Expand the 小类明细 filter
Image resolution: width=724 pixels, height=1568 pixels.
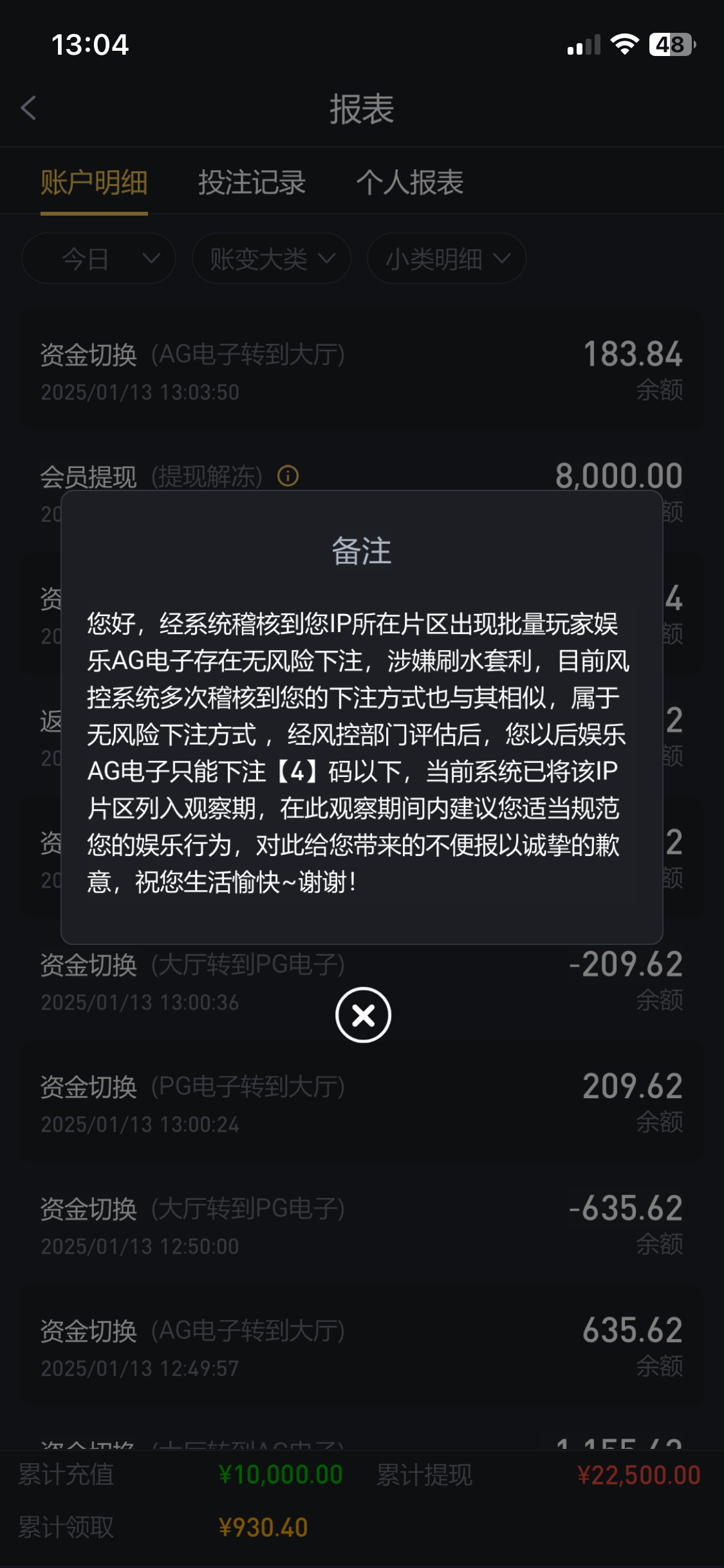click(x=447, y=259)
